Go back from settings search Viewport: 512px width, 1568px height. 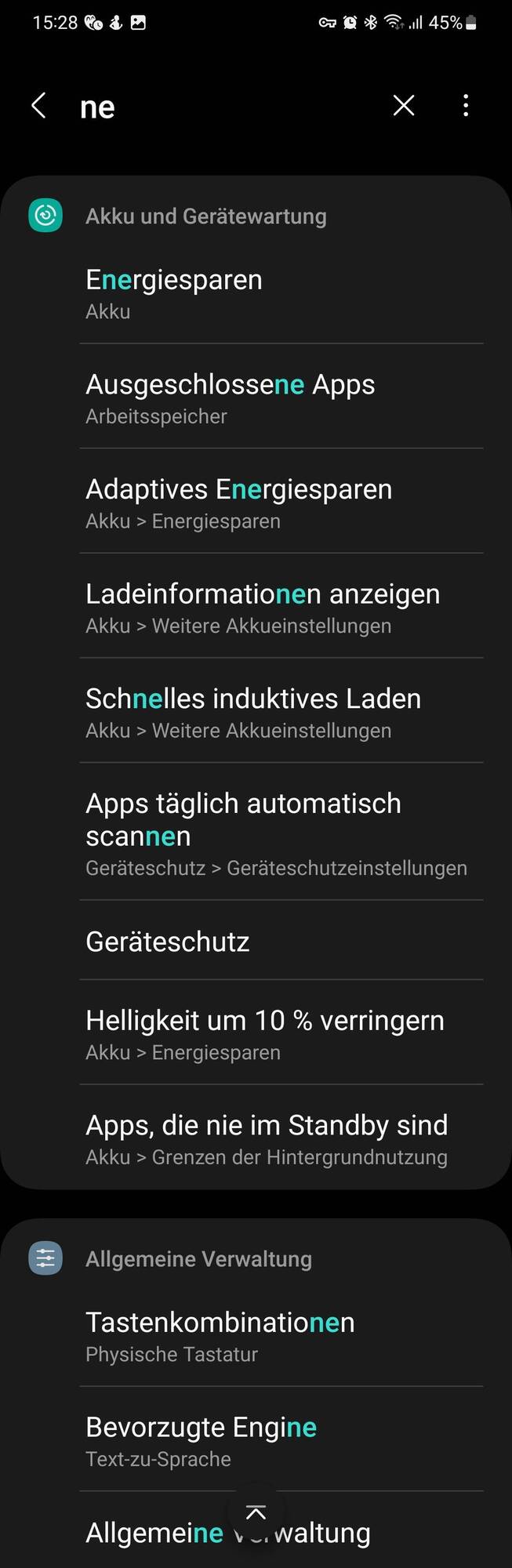tap(38, 105)
